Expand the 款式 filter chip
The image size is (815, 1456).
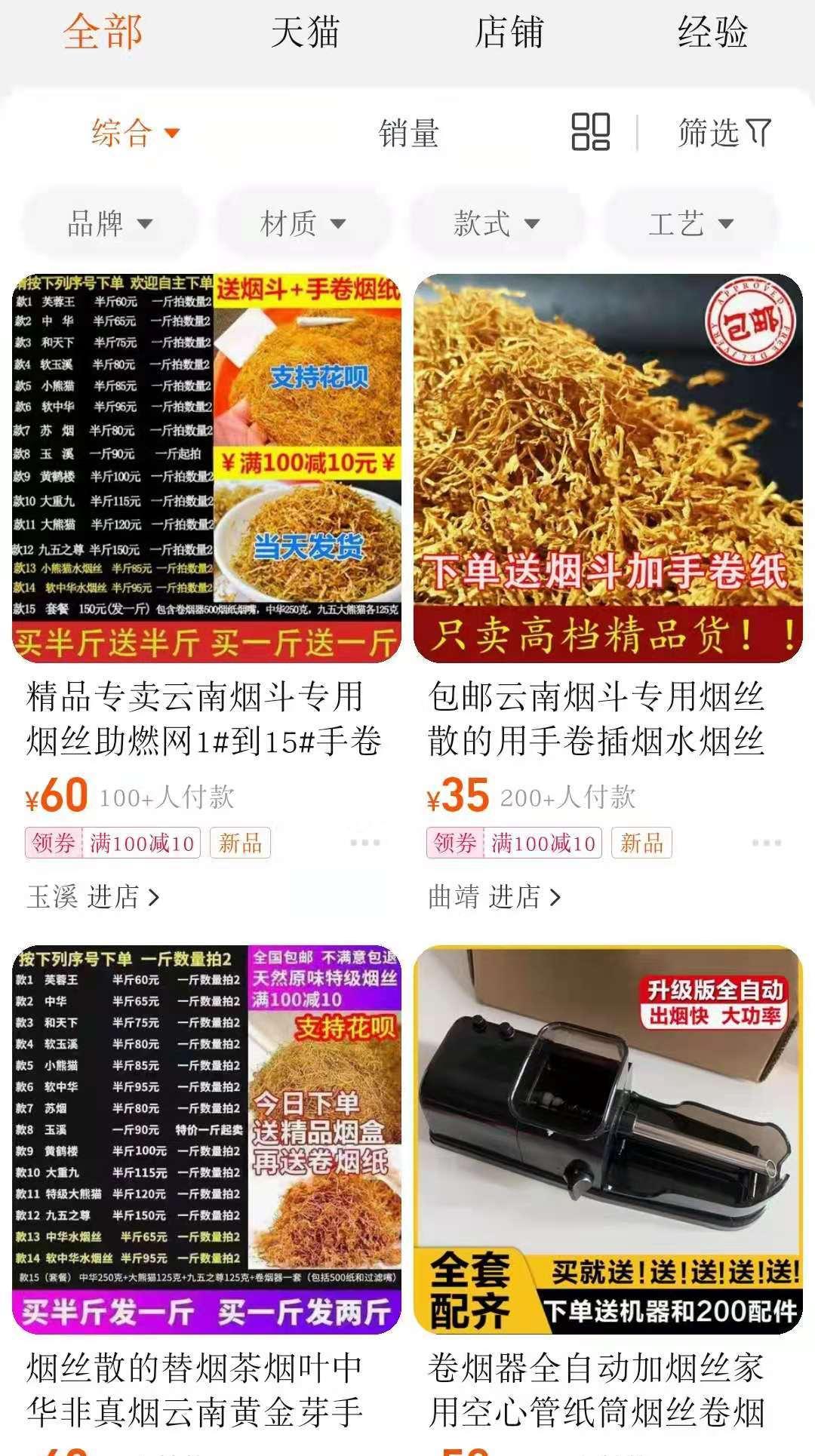[x=497, y=223]
